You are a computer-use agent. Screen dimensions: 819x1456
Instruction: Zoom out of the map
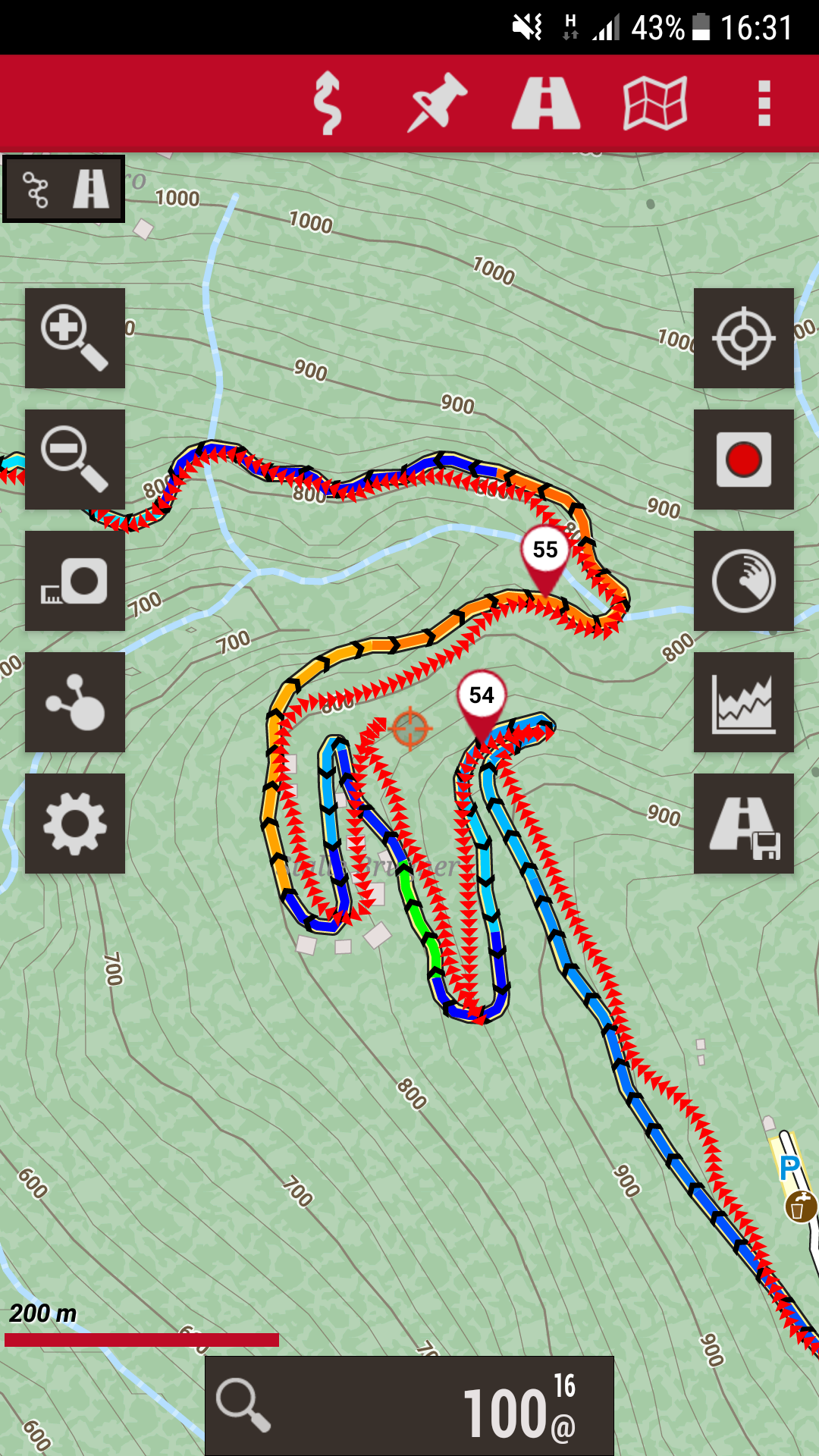75,460
